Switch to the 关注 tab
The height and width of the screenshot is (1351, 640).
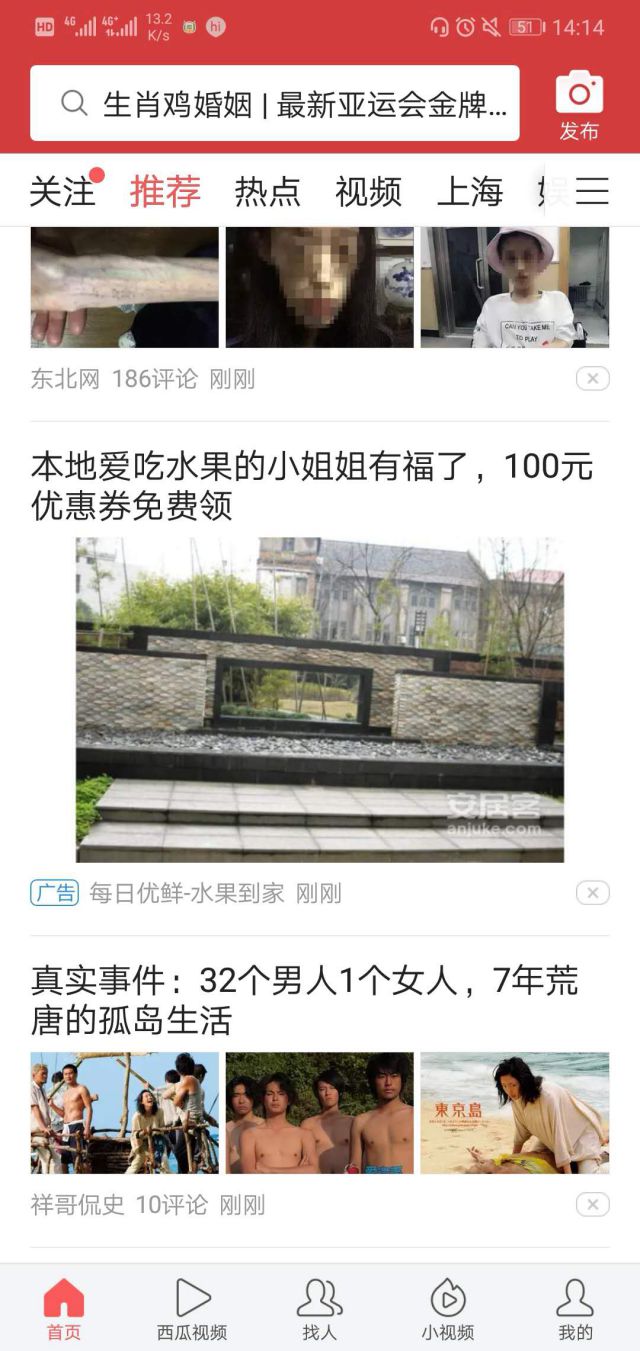(x=62, y=191)
